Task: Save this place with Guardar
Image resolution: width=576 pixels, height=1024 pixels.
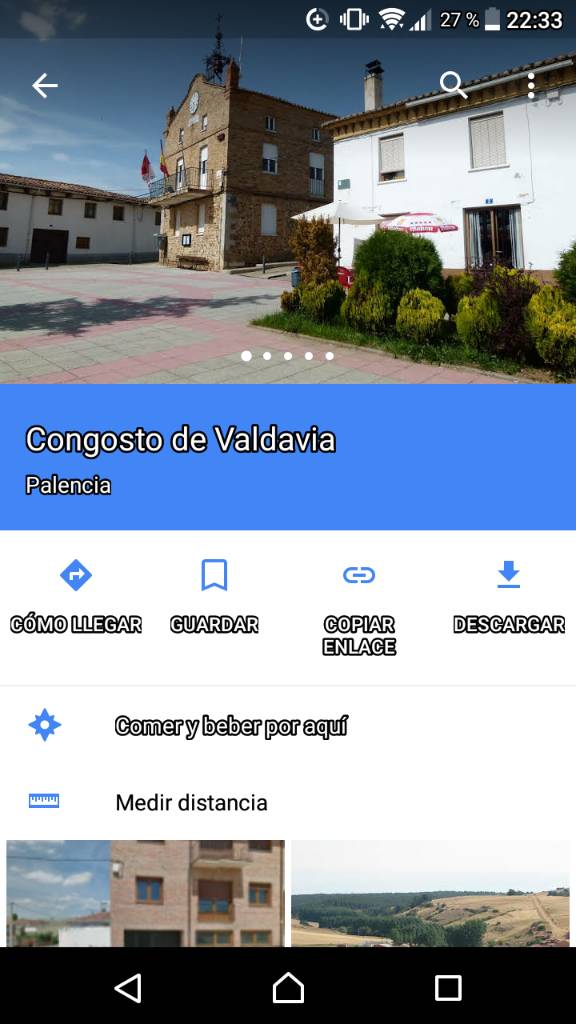Action: pyautogui.click(x=214, y=597)
